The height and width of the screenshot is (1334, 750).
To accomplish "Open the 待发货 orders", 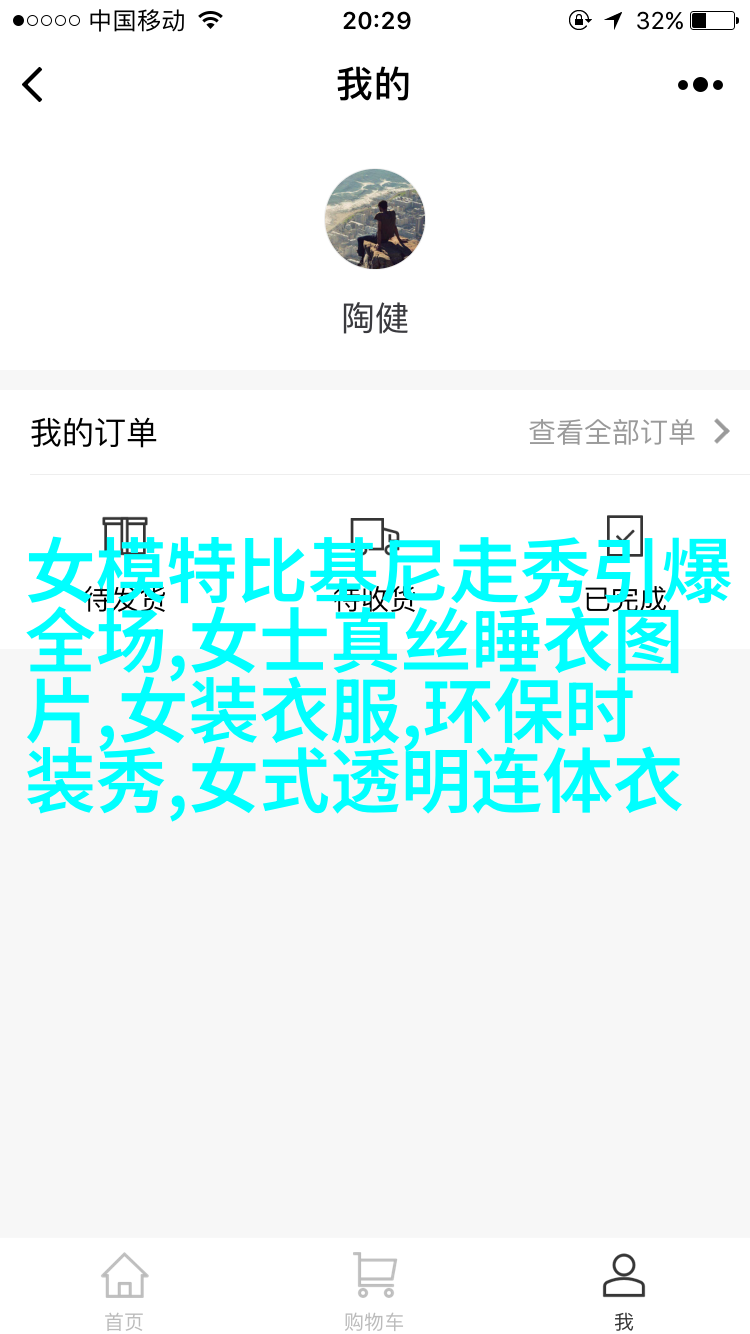I will tap(125, 562).
